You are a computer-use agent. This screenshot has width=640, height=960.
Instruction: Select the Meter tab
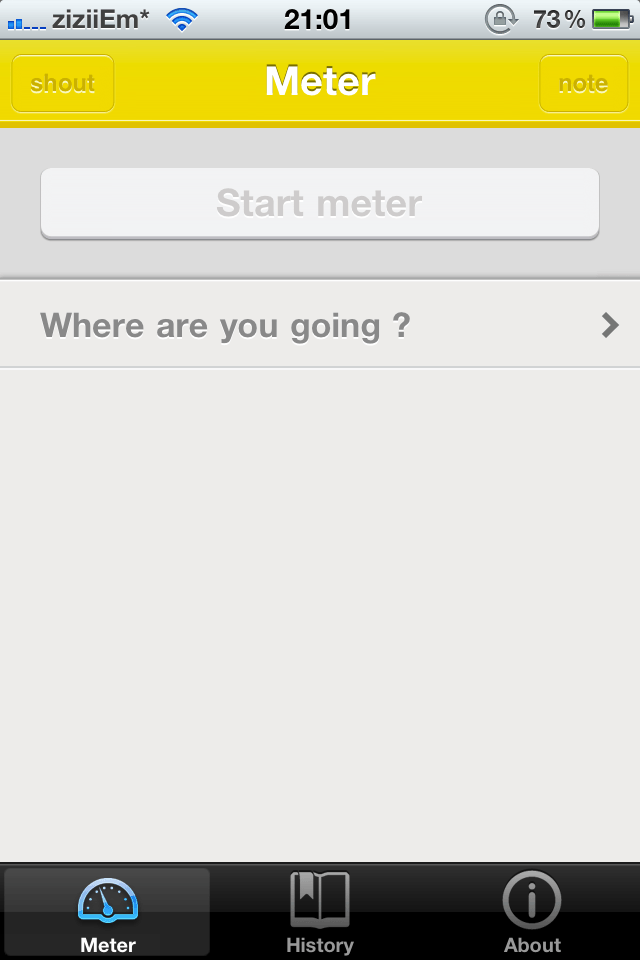108,912
